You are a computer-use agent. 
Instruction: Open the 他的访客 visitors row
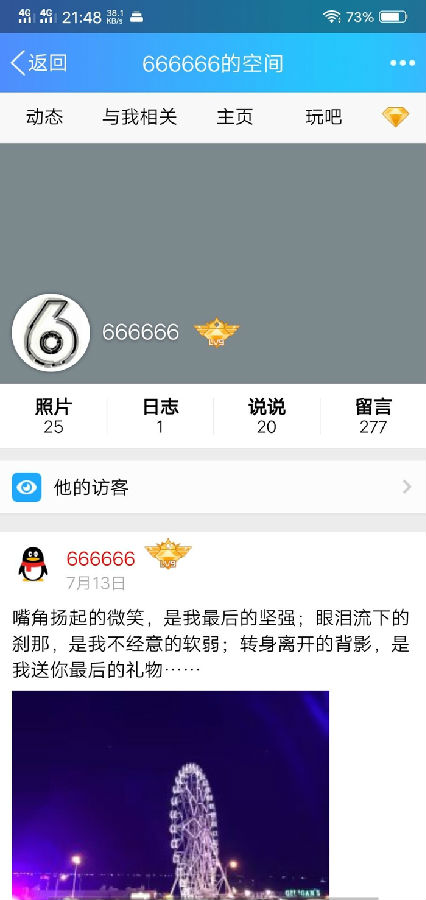[213, 487]
